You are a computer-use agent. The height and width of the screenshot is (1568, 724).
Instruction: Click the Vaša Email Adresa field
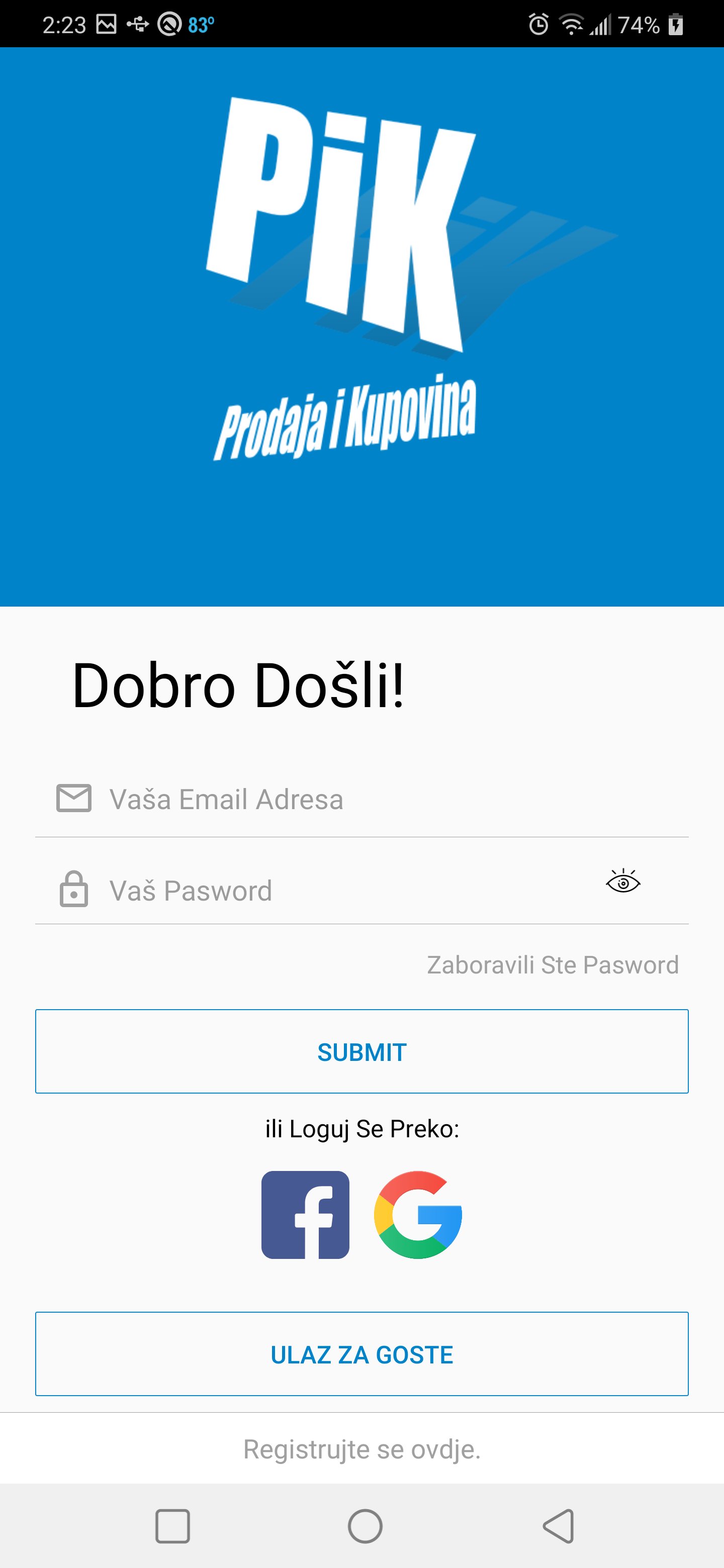[x=361, y=799]
